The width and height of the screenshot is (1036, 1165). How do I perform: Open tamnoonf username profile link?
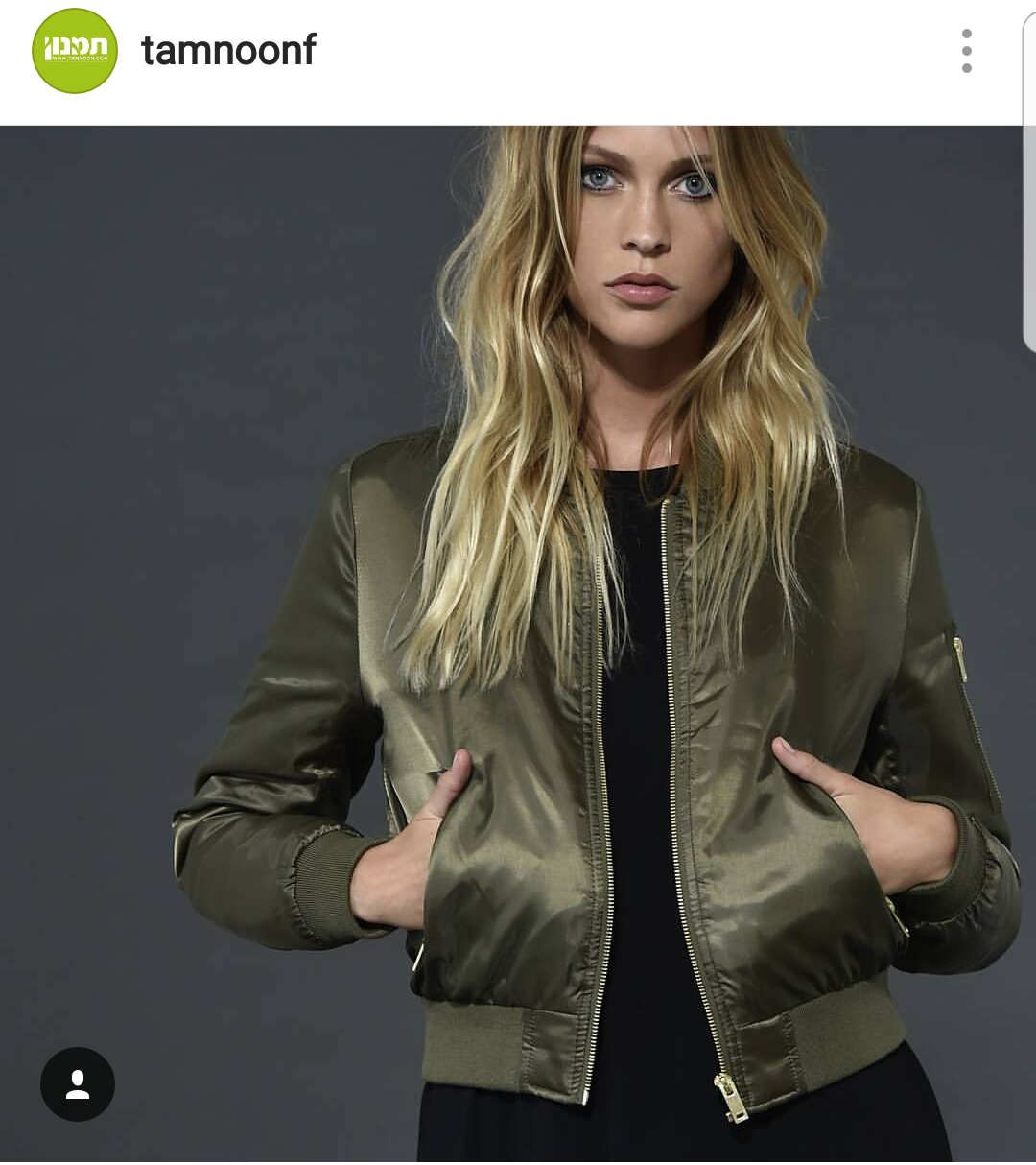228,51
